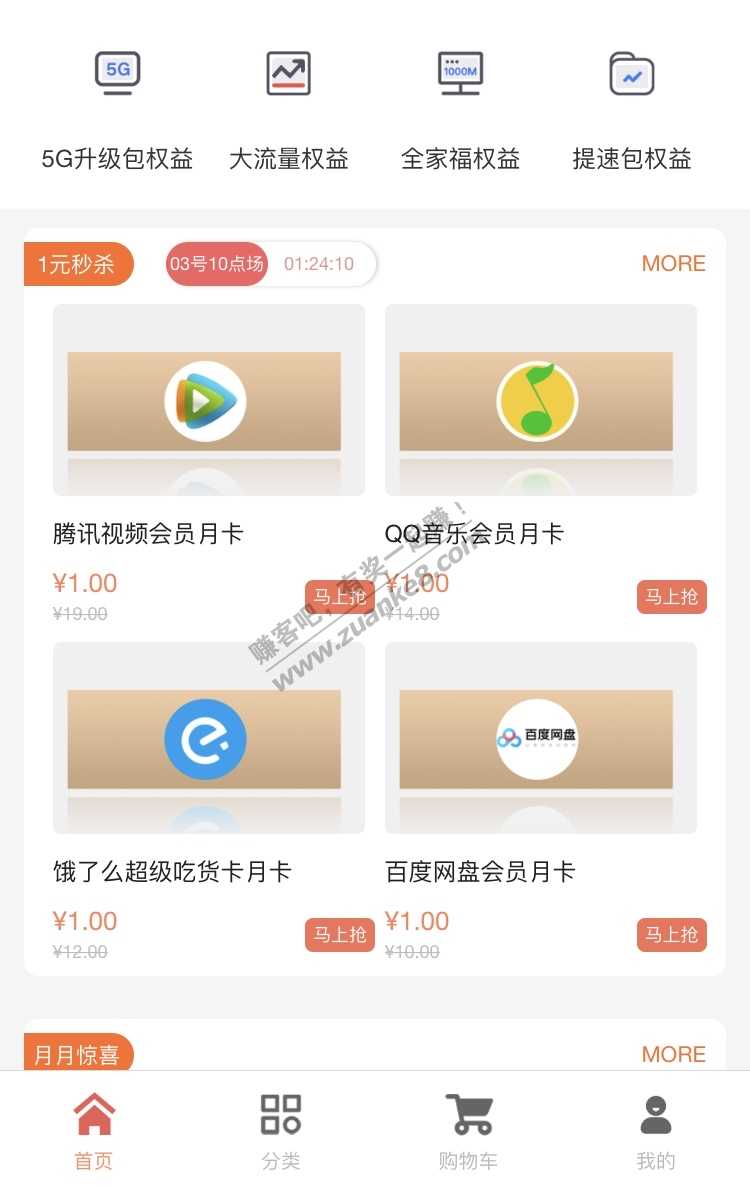The image size is (750, 1188).
Task: Select the 03号10点场 flash sale session
Action: click(217, 264)
